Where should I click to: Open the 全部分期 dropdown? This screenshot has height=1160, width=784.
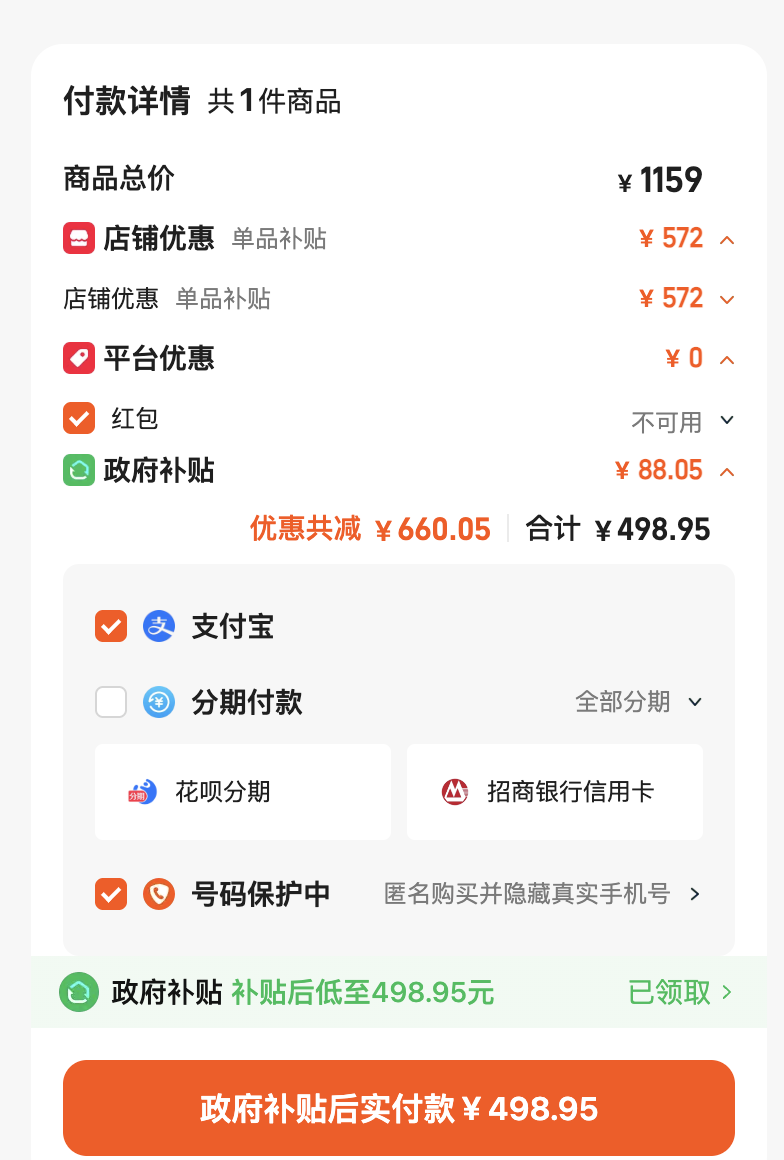tap(639, 701)
